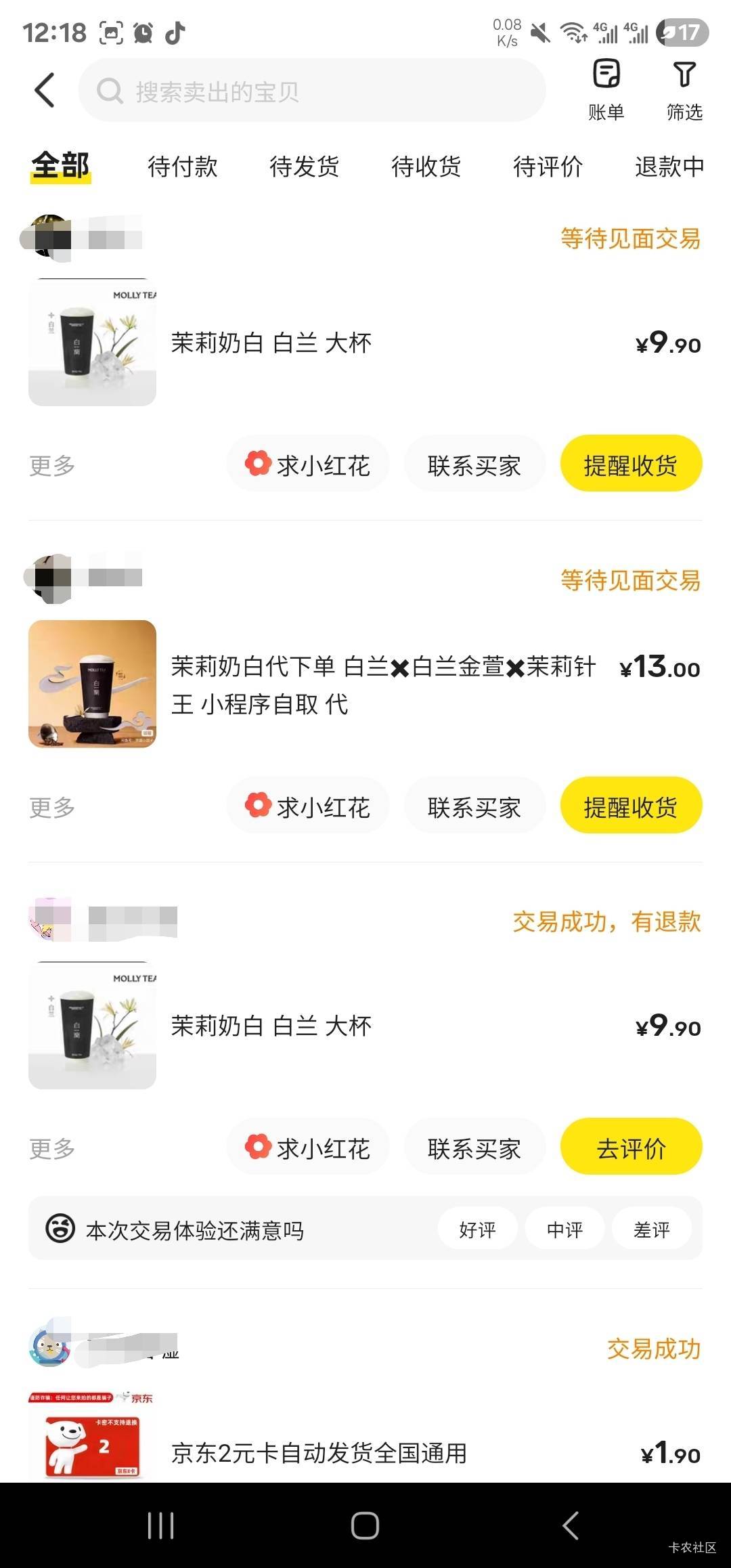Tap 求小红花 on the ¥13.00 order
The width and height of the screenshot is (731, 1568).
(308, 806)
